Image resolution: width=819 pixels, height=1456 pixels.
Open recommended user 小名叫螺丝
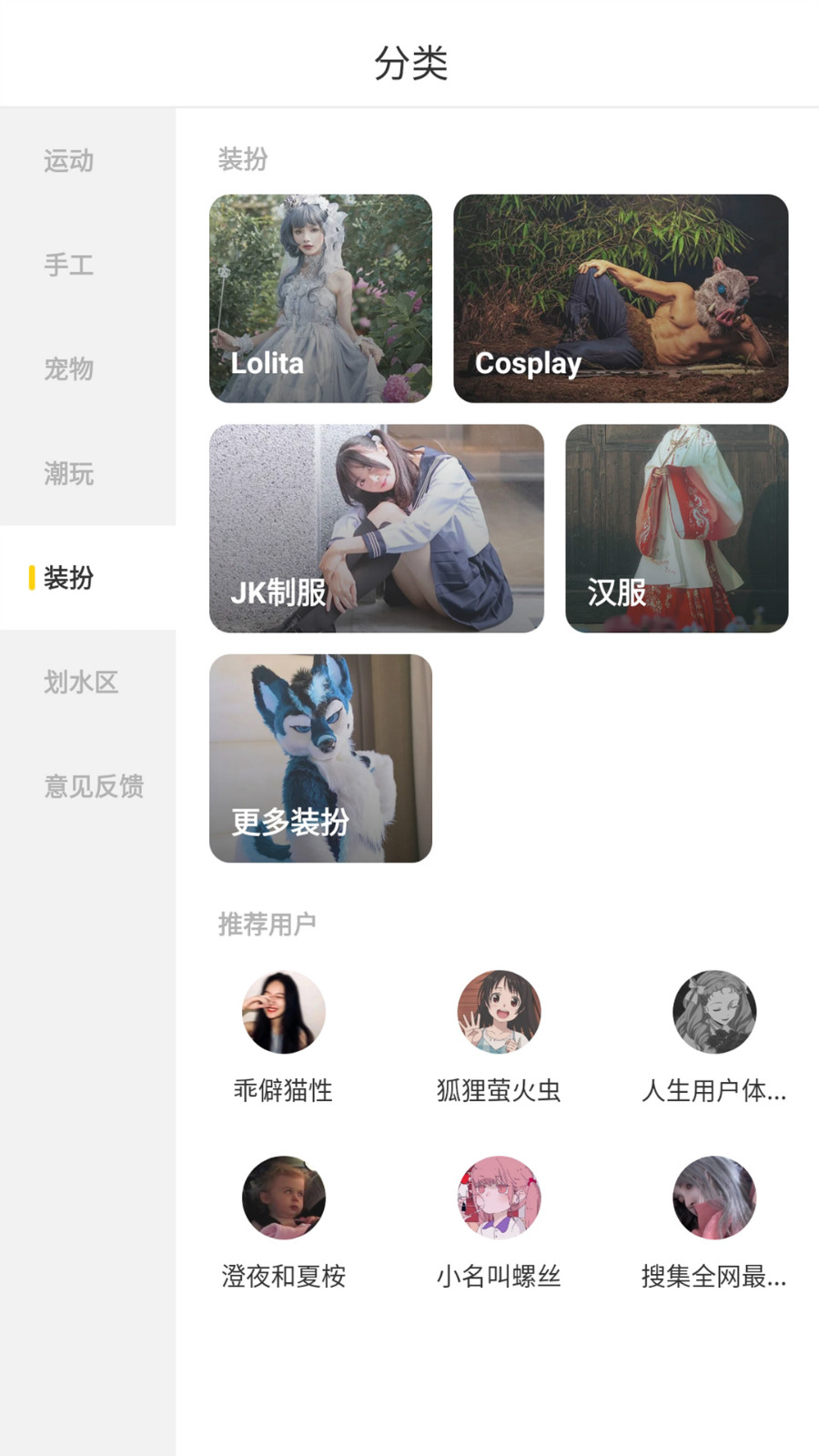[x=499, y=1198]
